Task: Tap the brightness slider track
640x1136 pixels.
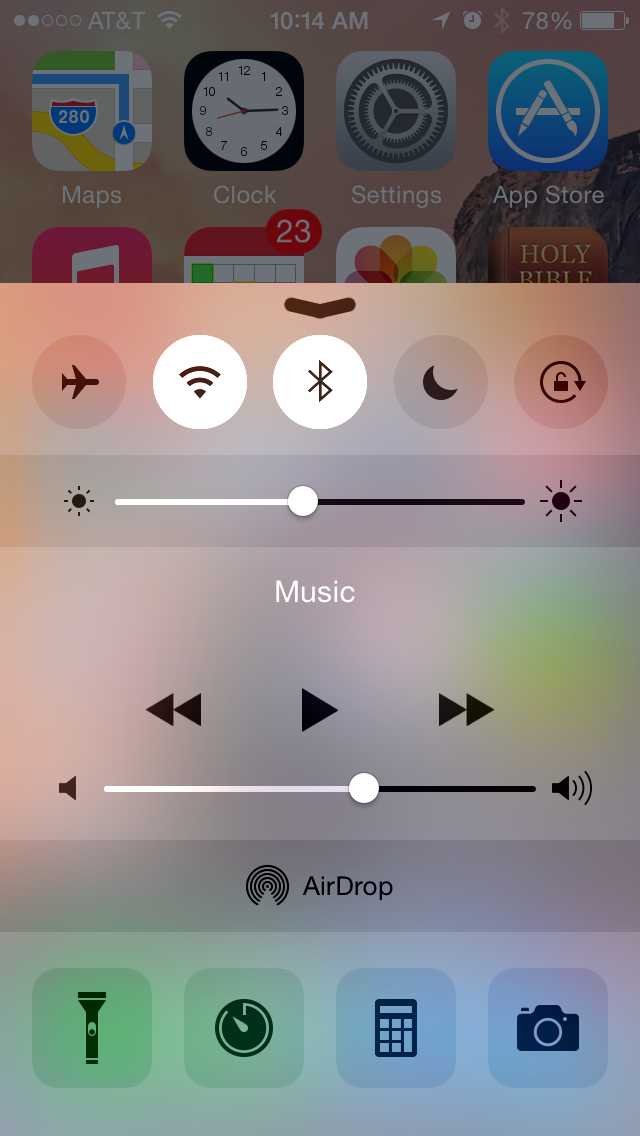Action: 420,501
